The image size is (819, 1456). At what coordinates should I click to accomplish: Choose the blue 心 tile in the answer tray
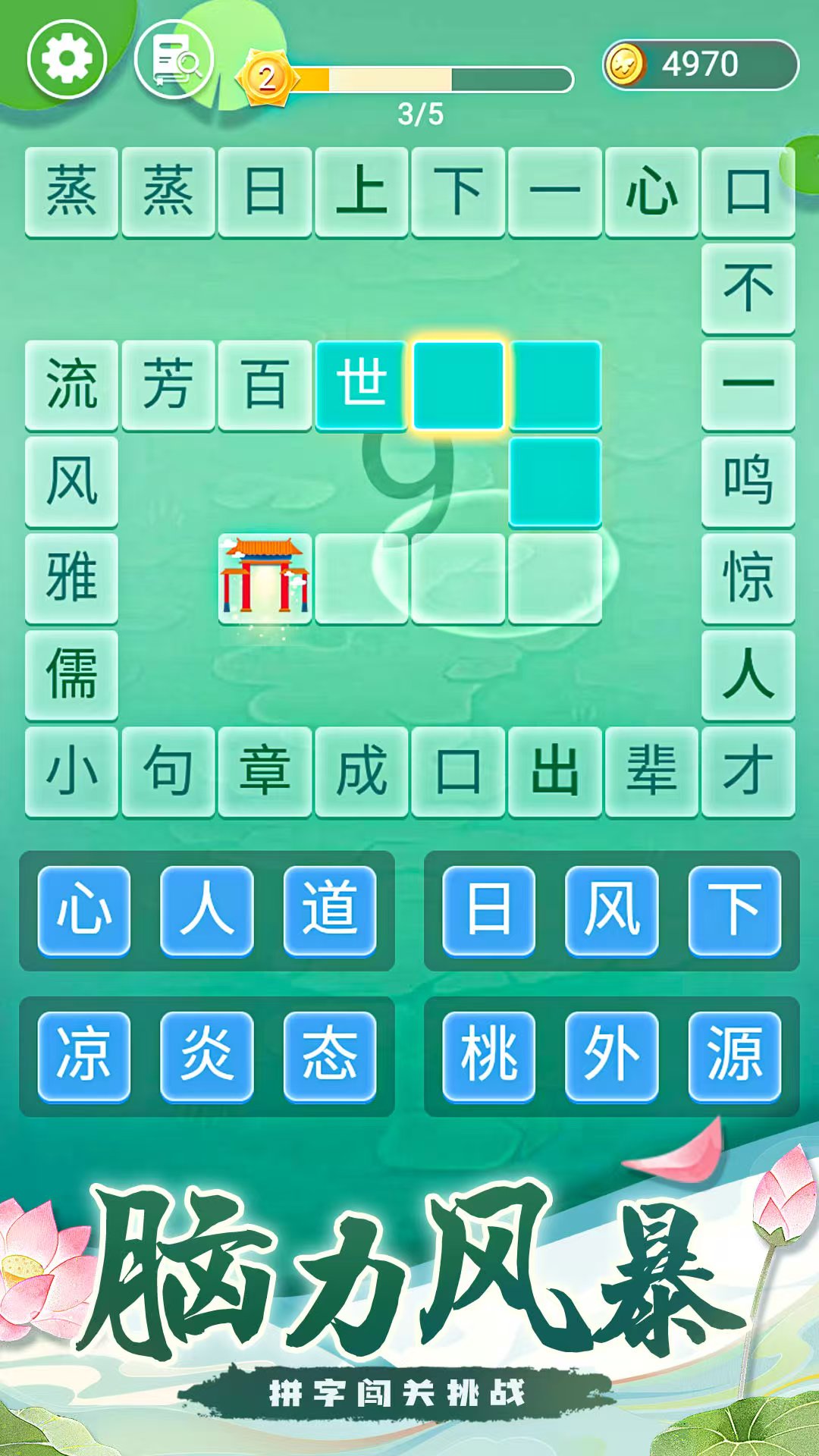[x=84, y=909]
